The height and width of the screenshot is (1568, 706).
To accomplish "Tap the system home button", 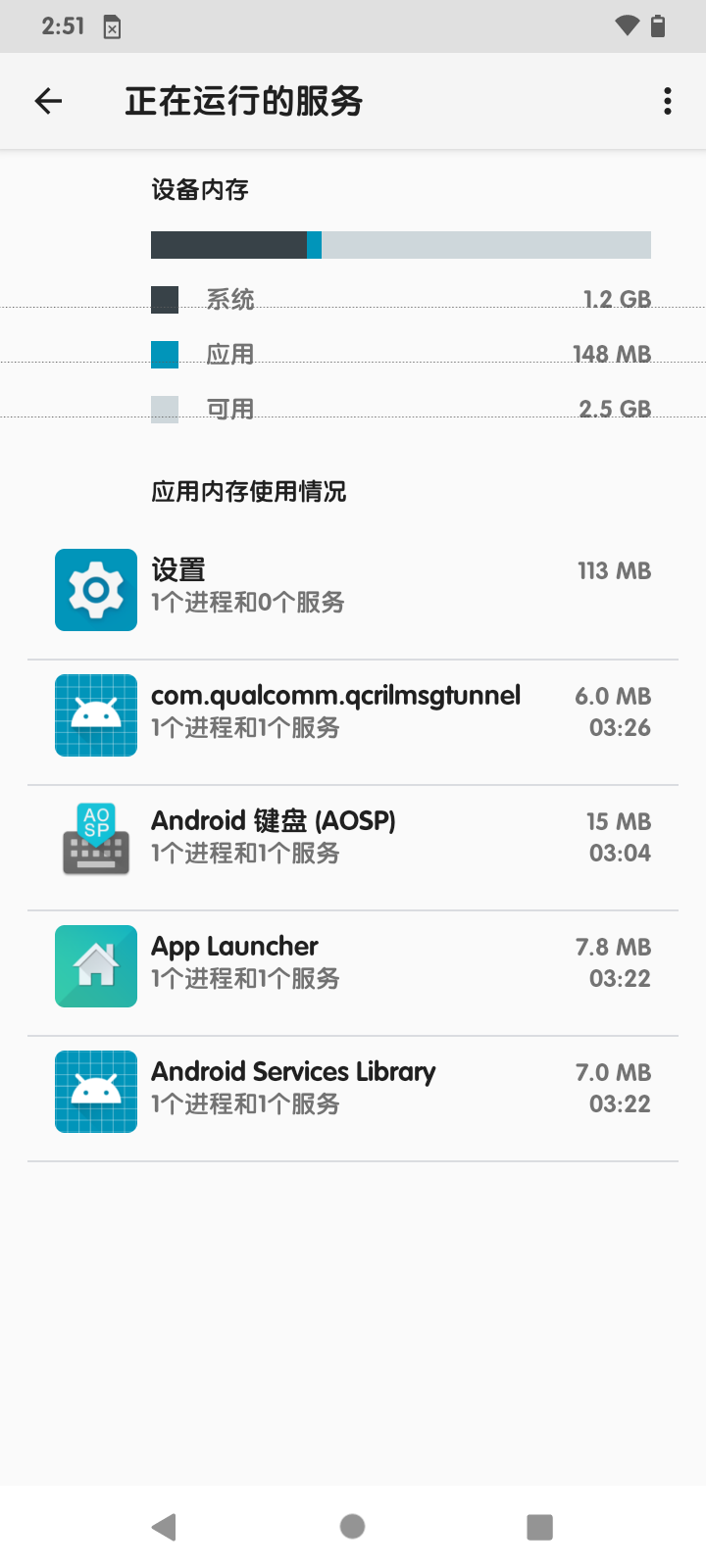I will click(352, 1526).
